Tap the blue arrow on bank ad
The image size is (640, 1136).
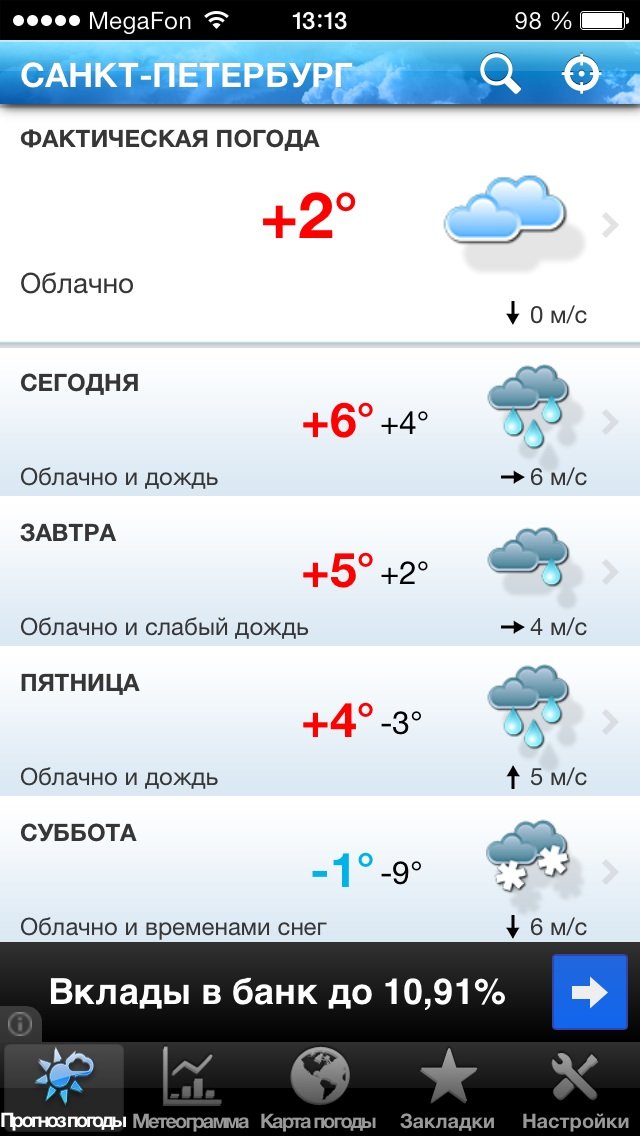tap(589, 992)
